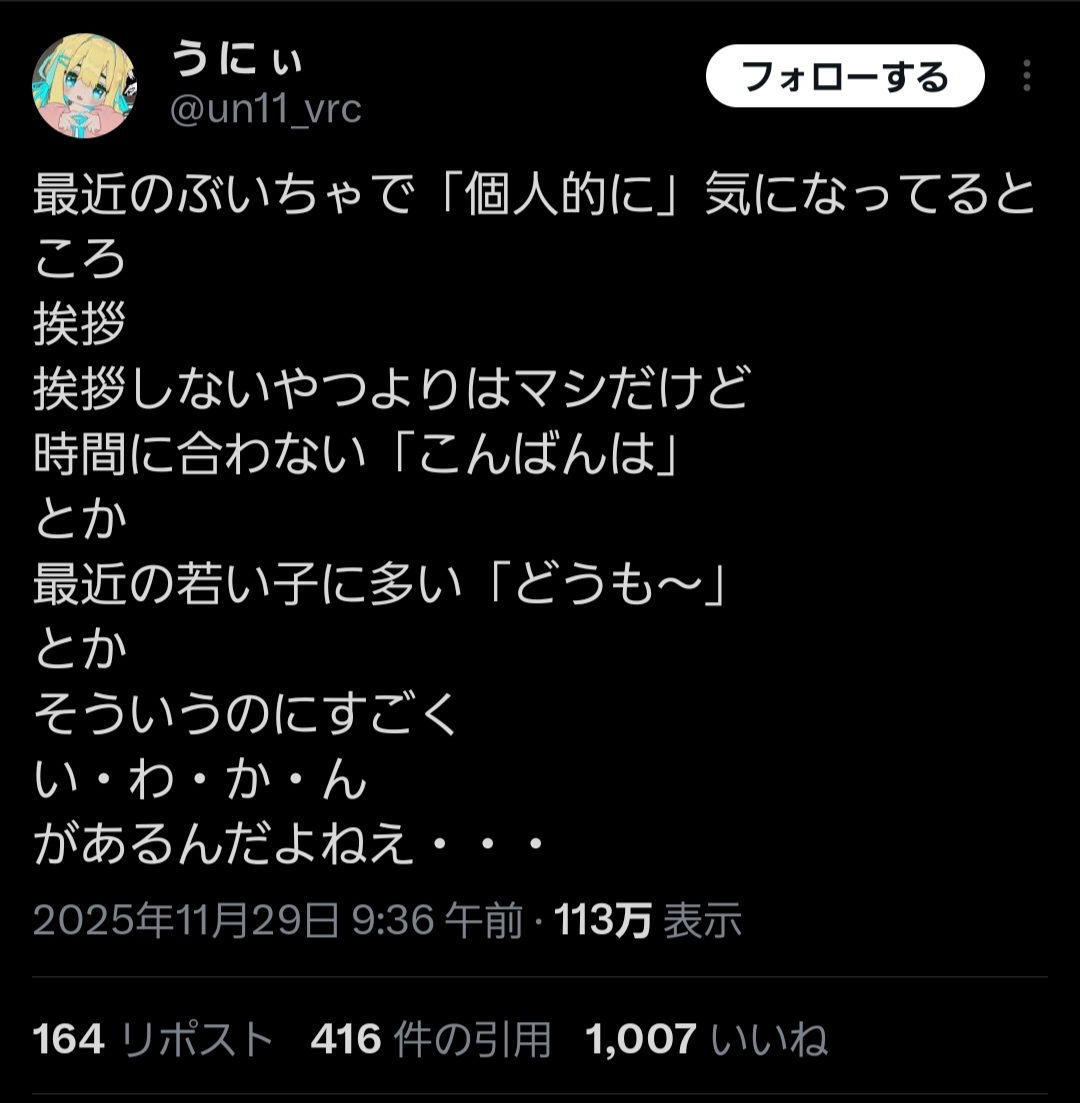
Task: Open the post's overflow menu
Action: [x=1027, y=76]
